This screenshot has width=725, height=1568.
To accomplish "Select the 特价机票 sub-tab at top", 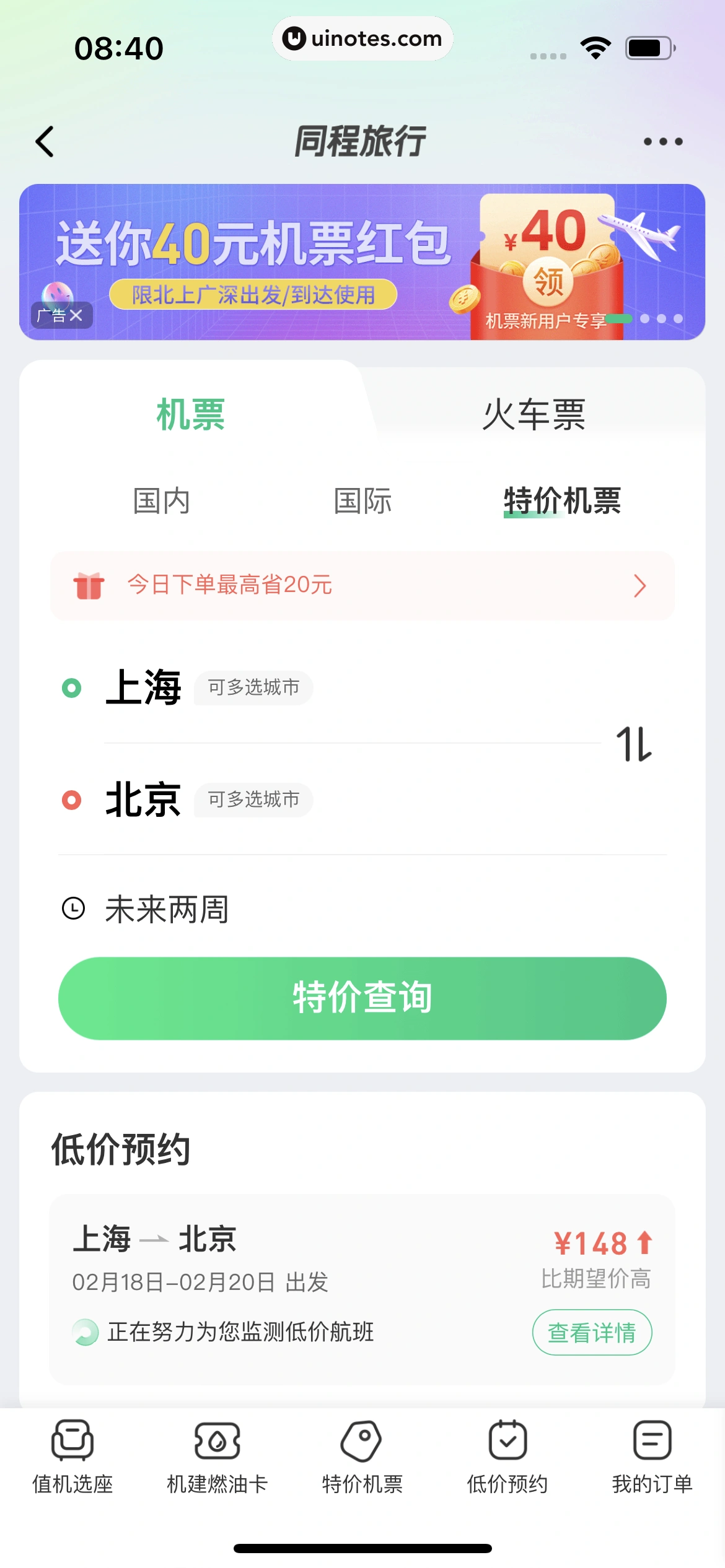I will pyautogui.click(x=561, y=500).
